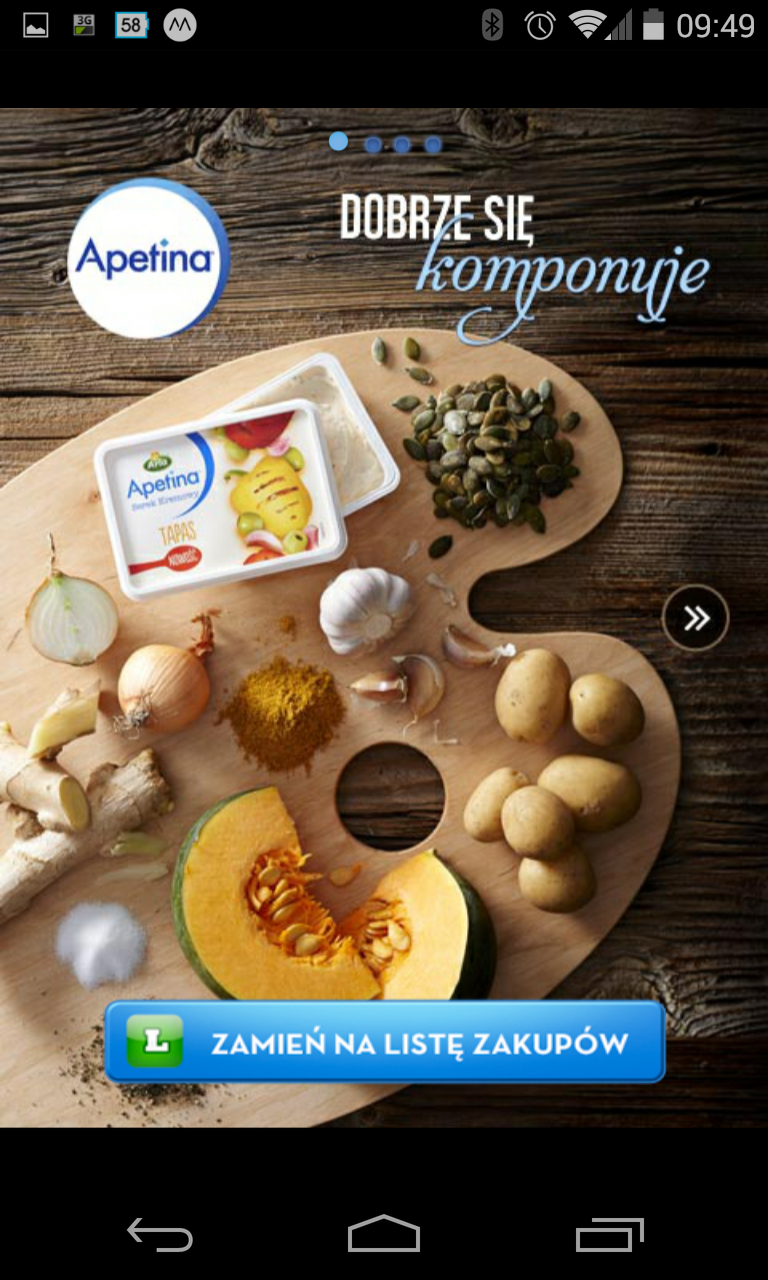This screenshot has width=768, height=1280.
Task: Open the recent apps overview
Action: tap(610, 1235)
